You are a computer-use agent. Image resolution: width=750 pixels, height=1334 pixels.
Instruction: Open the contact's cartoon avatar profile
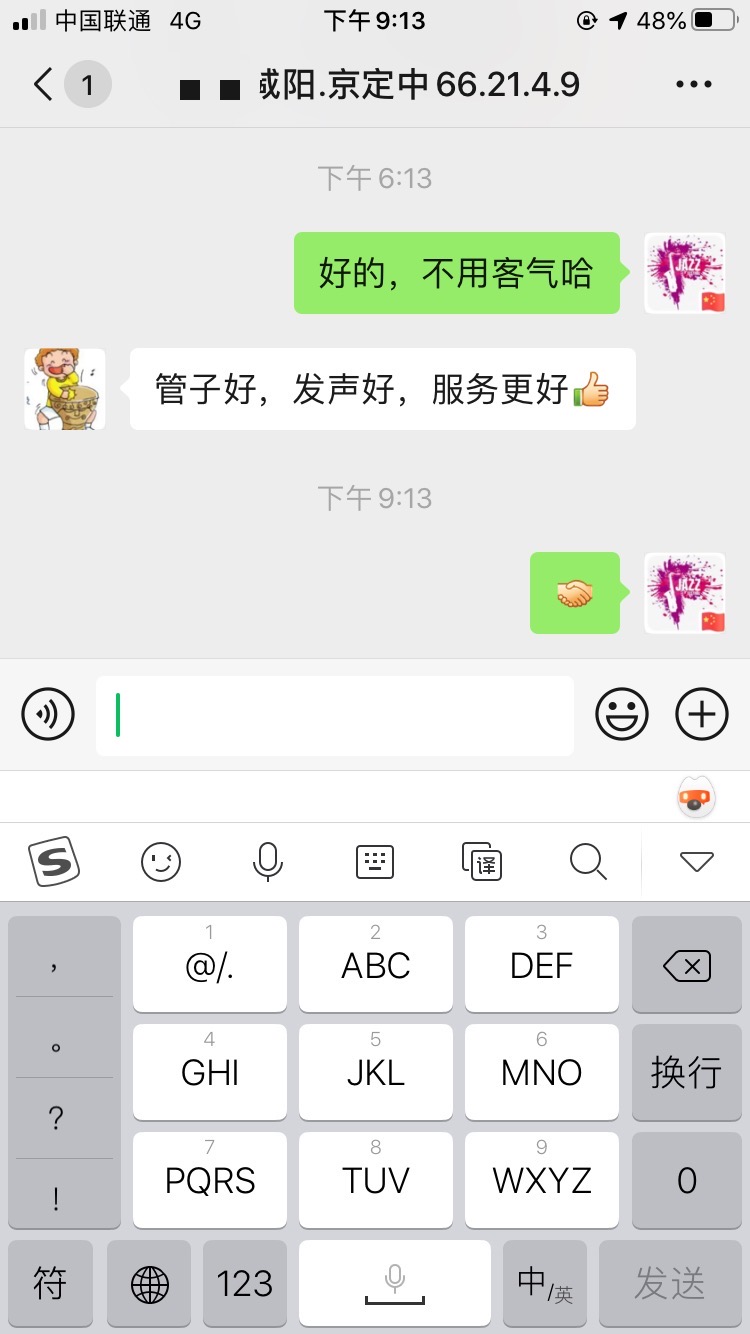pos(65,389)
